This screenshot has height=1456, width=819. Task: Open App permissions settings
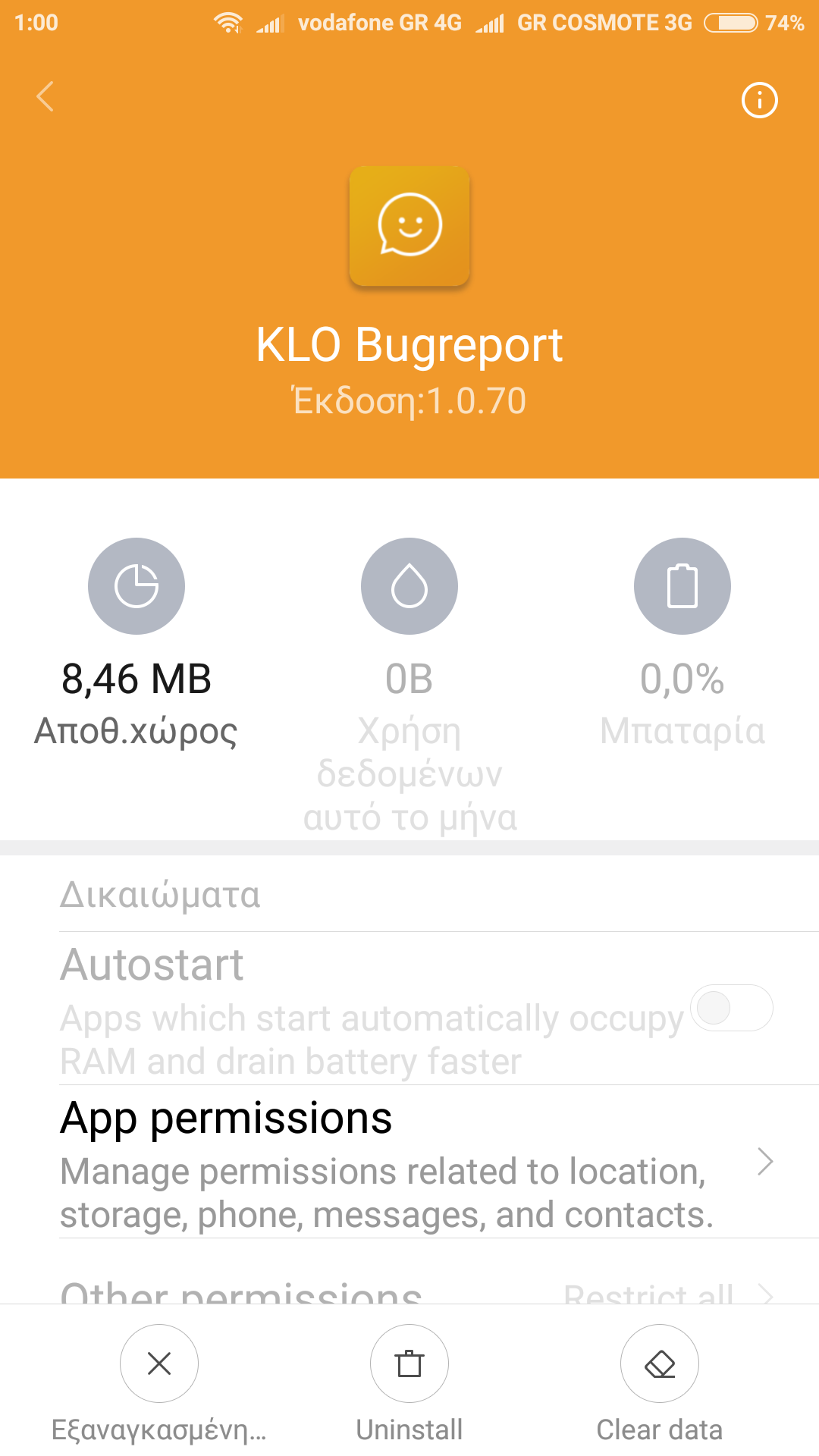click(409, 1162)
